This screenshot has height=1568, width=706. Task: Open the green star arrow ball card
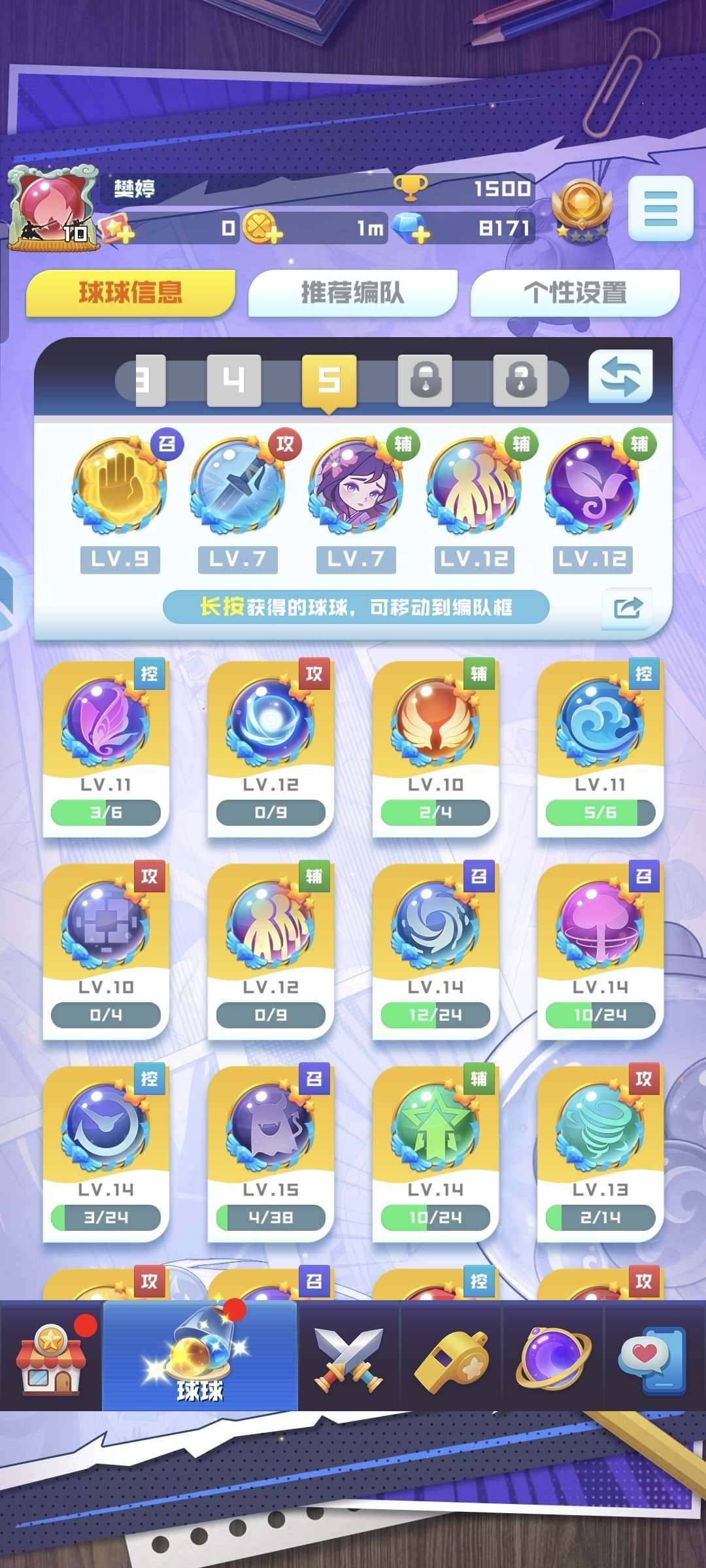pos(435,1153)
